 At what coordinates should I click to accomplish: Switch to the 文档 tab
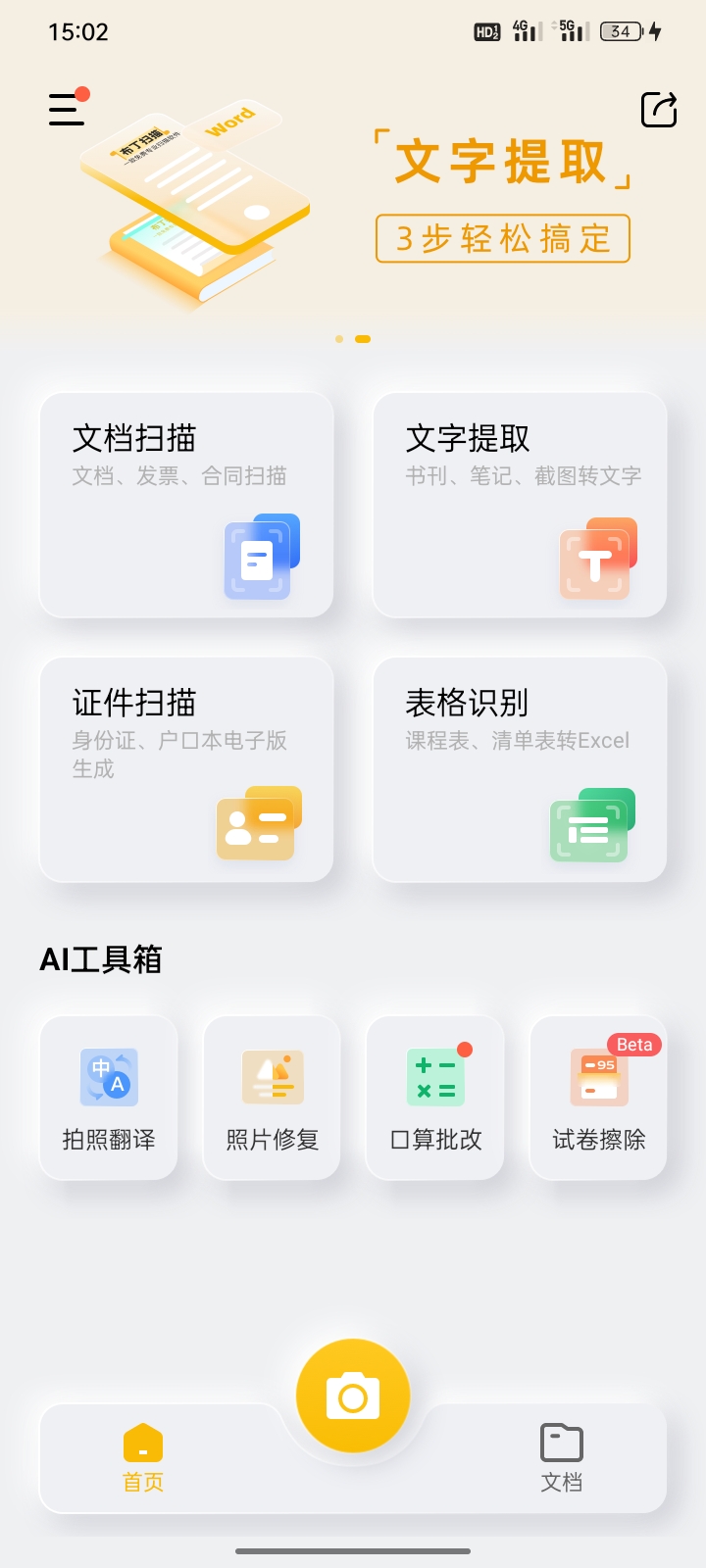click(562, 1458)
